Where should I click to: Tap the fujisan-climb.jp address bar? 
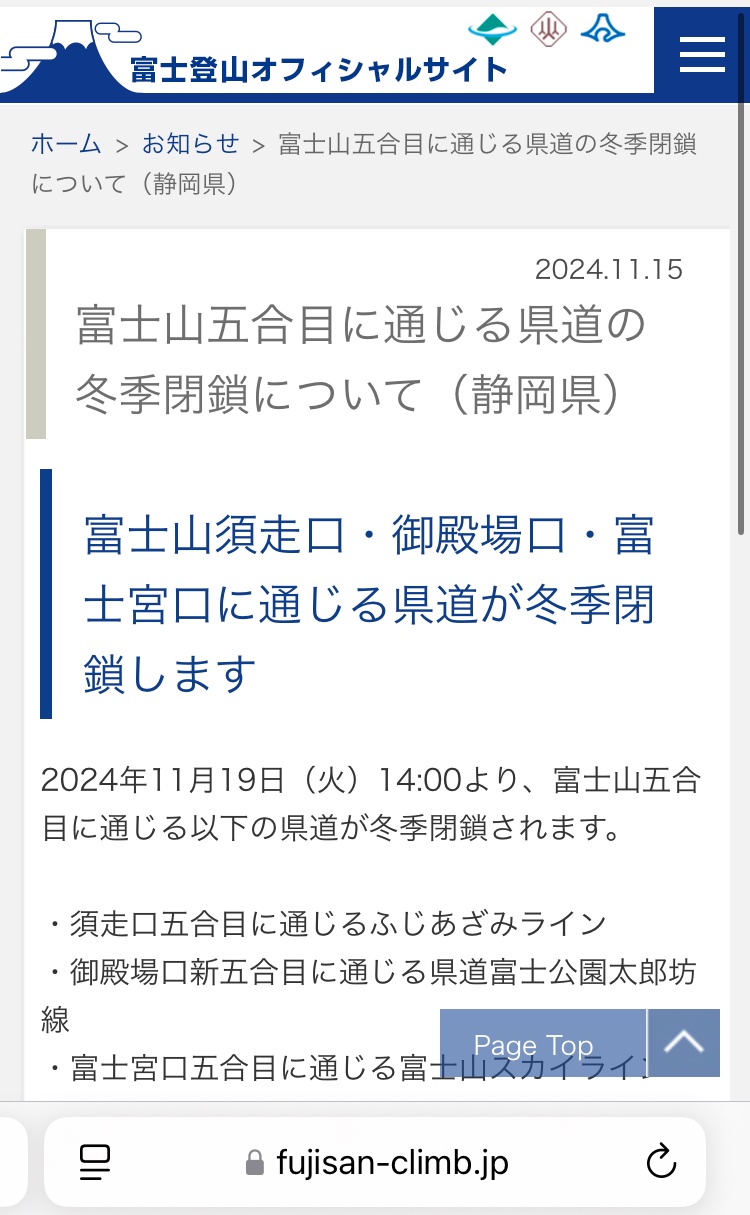(376, 1162)
